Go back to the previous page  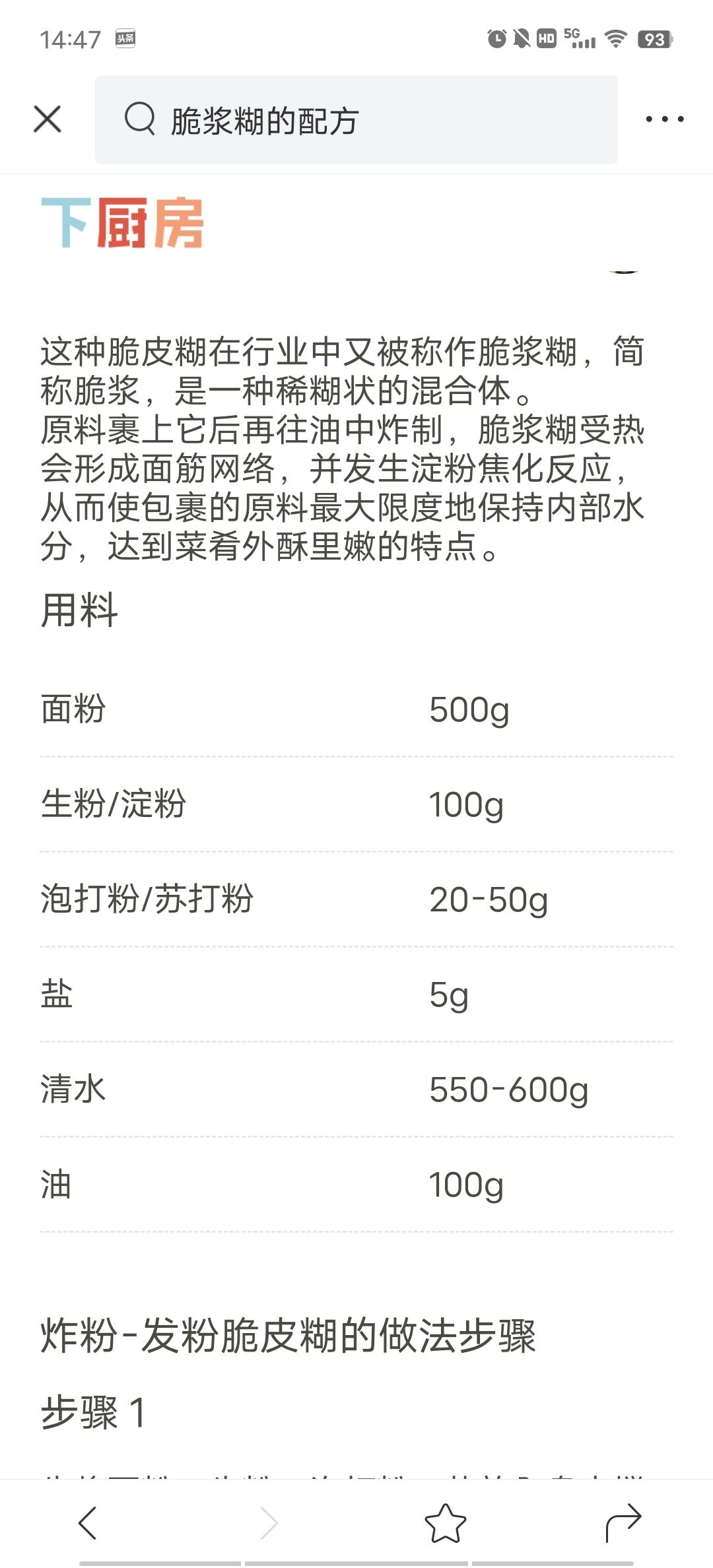tap(88, 1522)
